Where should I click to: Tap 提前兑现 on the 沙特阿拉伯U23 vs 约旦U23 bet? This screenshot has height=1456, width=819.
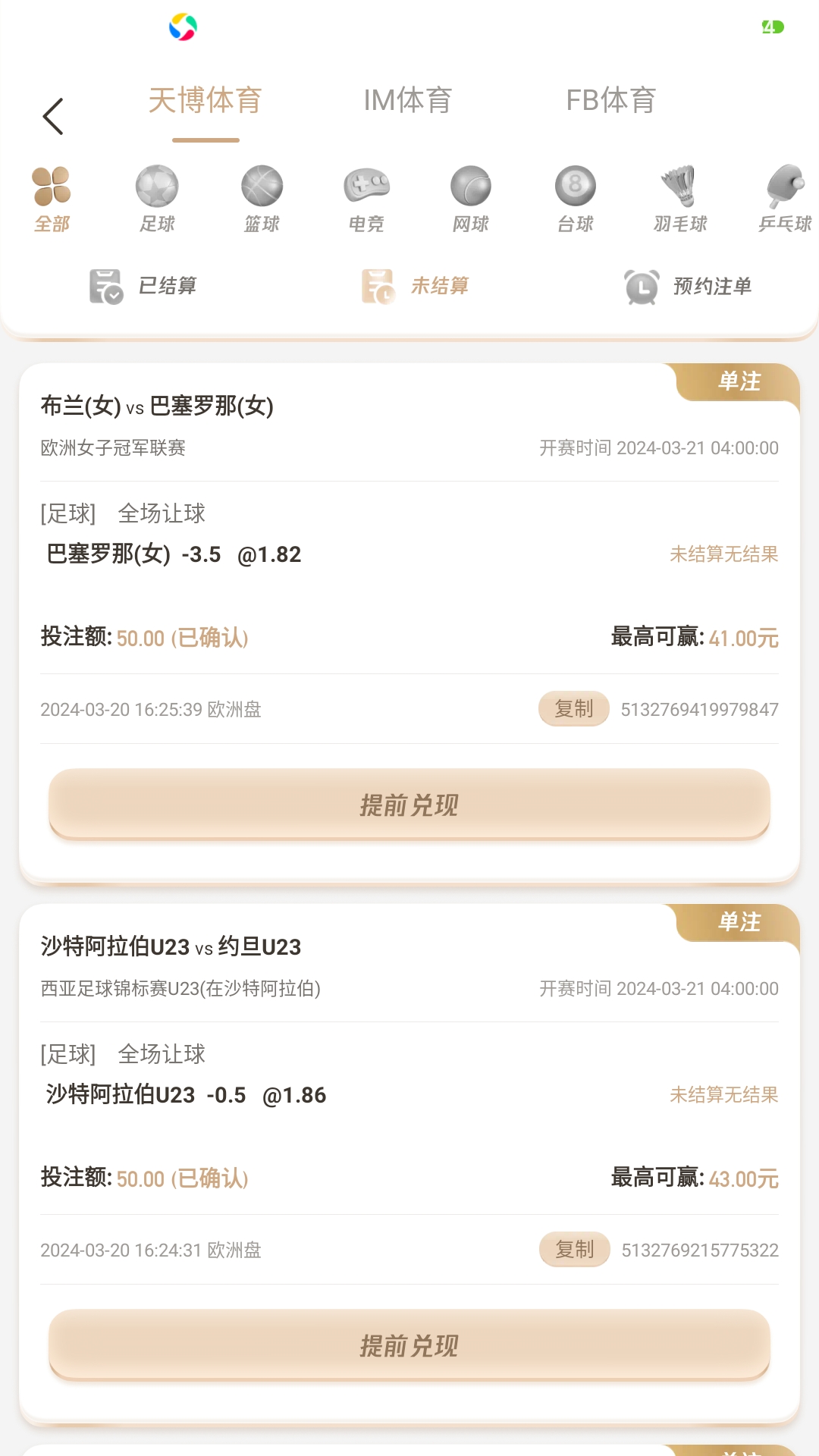[x=409, y=1345]
